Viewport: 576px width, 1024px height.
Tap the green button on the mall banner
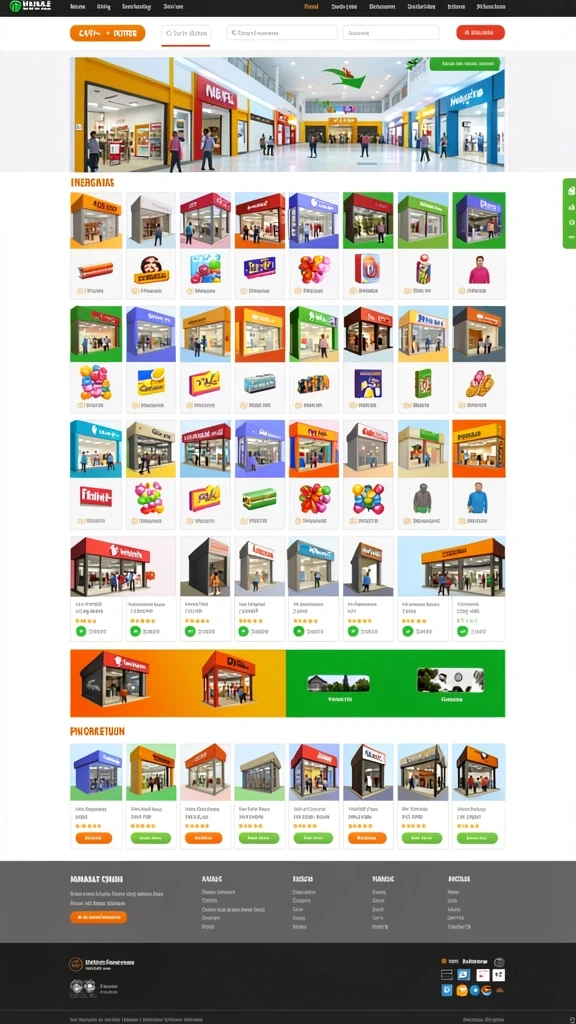[x=464, y=64]
